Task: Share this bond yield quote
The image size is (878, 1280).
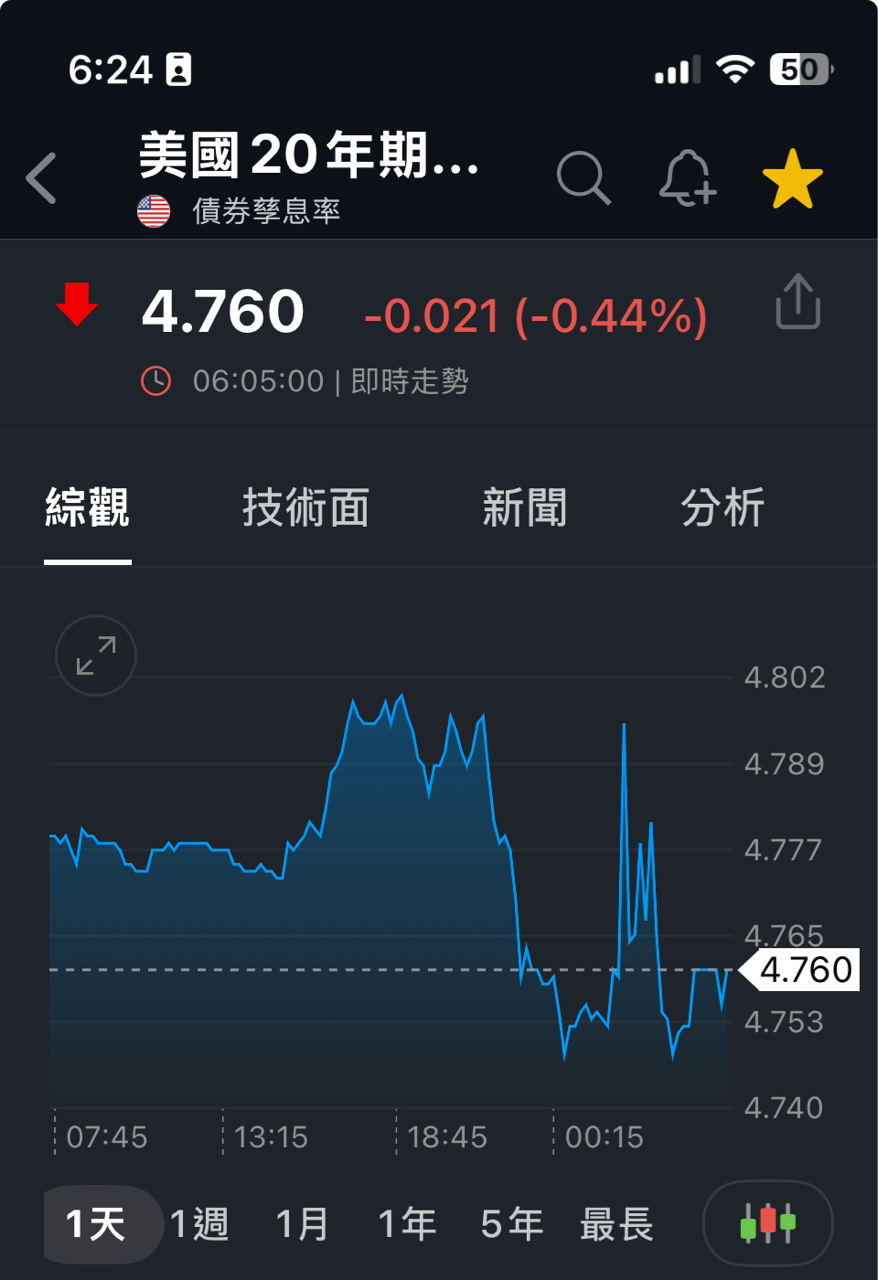Action: (798, 302)
